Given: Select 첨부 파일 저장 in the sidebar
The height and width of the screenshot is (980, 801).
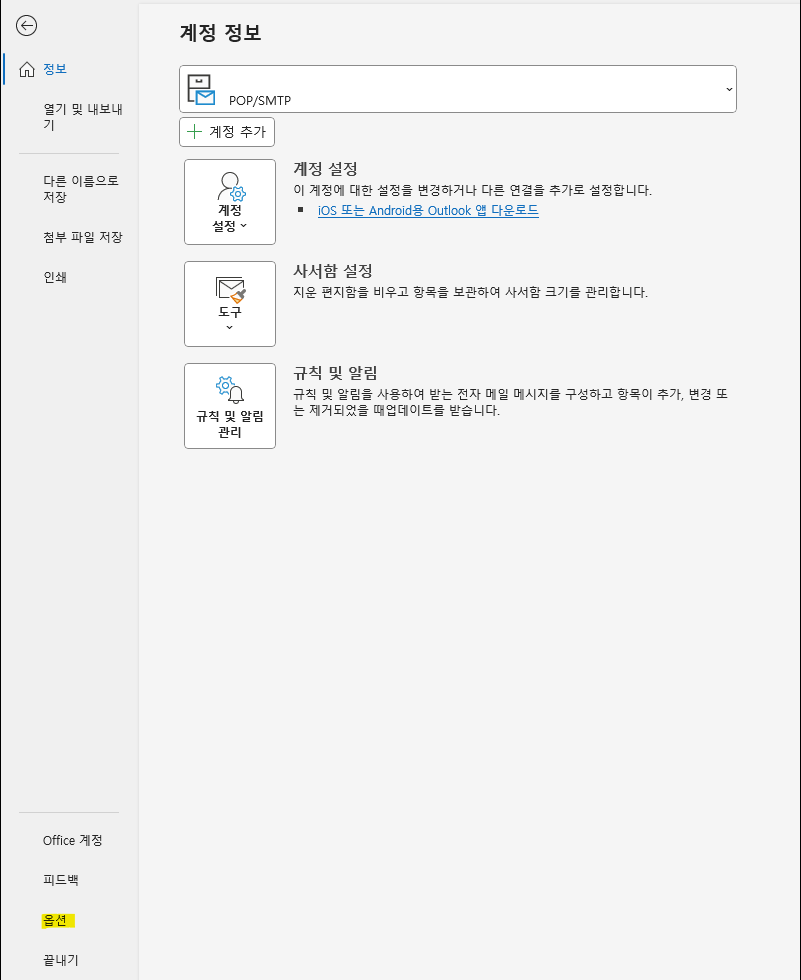Looking at the screenshot, I should click(x=83, y=237).
